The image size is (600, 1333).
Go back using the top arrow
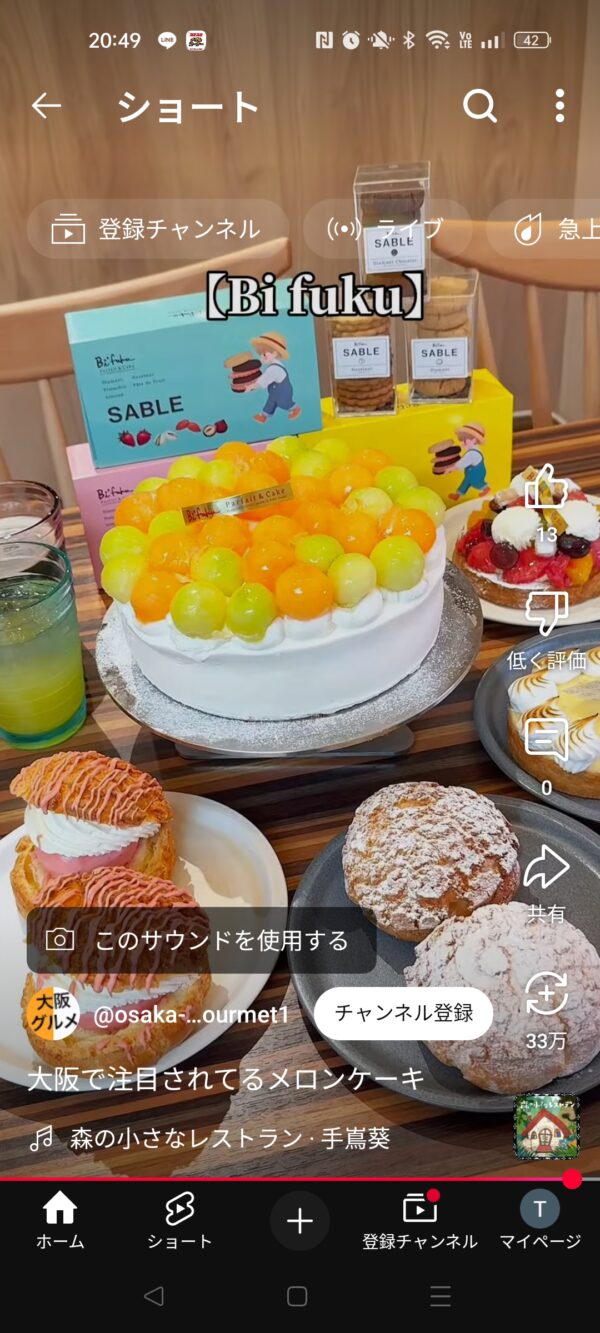[x=47, y=106]
